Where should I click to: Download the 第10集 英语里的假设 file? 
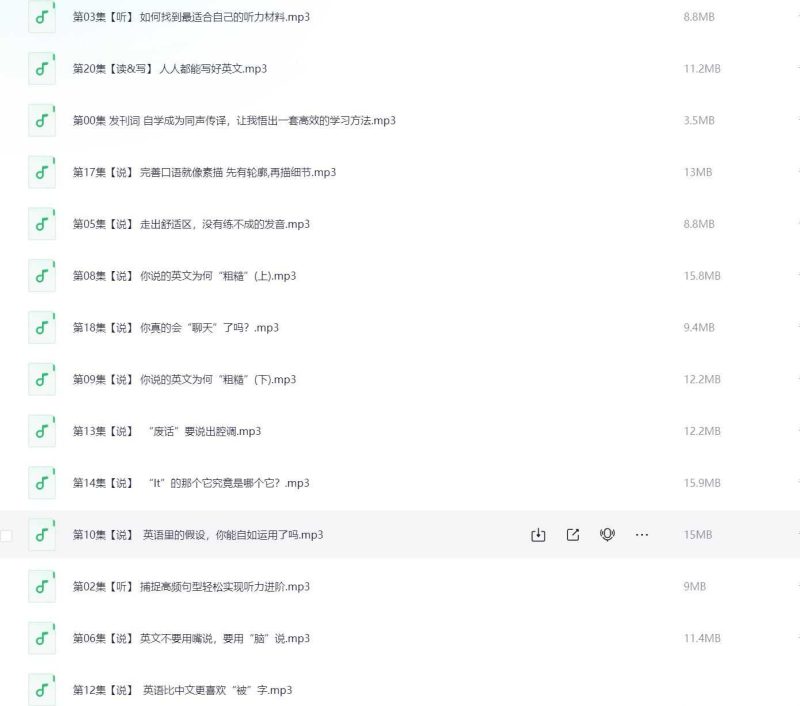coord(538,535)
